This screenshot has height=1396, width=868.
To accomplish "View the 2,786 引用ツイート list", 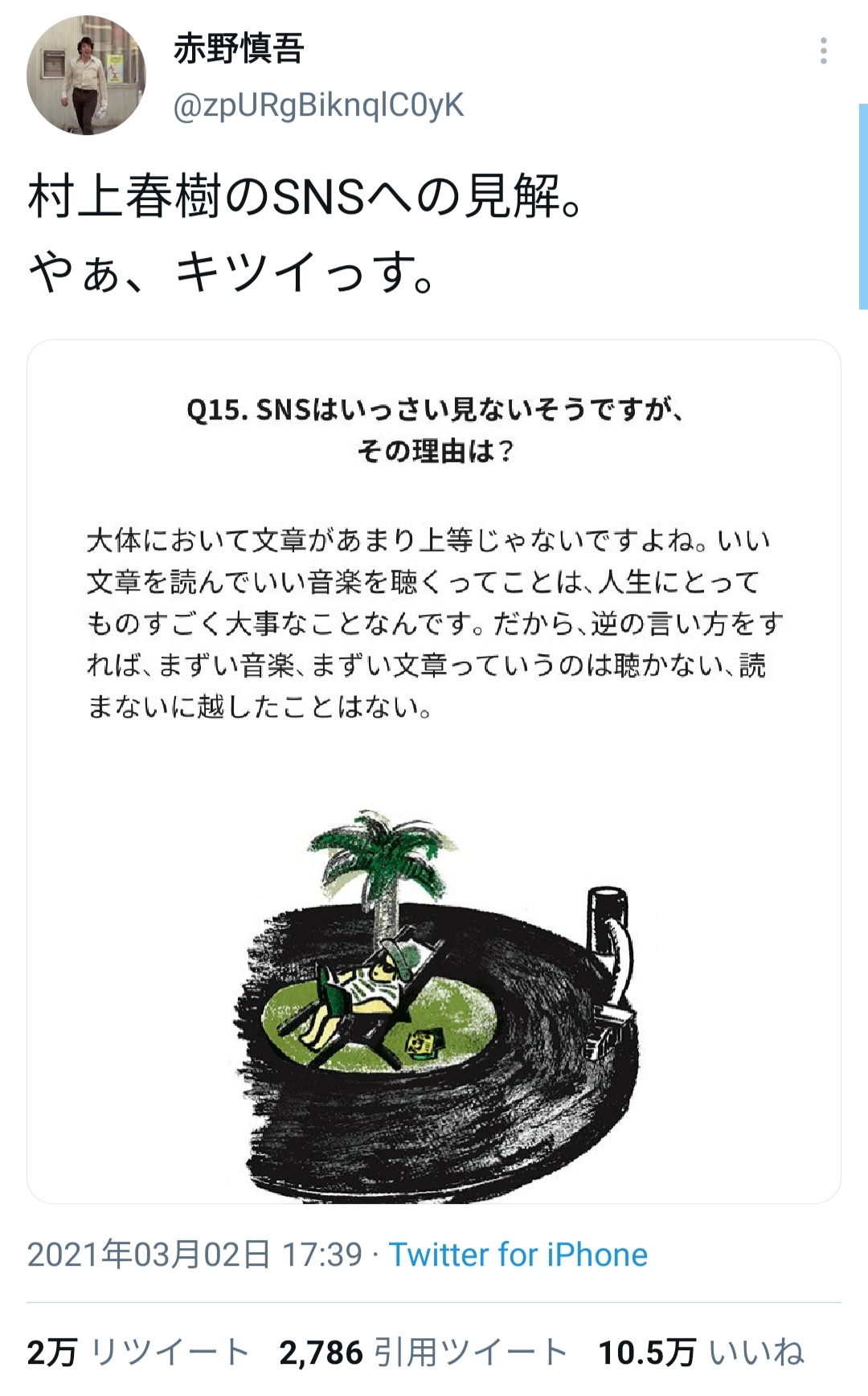I will [424, 1352].
